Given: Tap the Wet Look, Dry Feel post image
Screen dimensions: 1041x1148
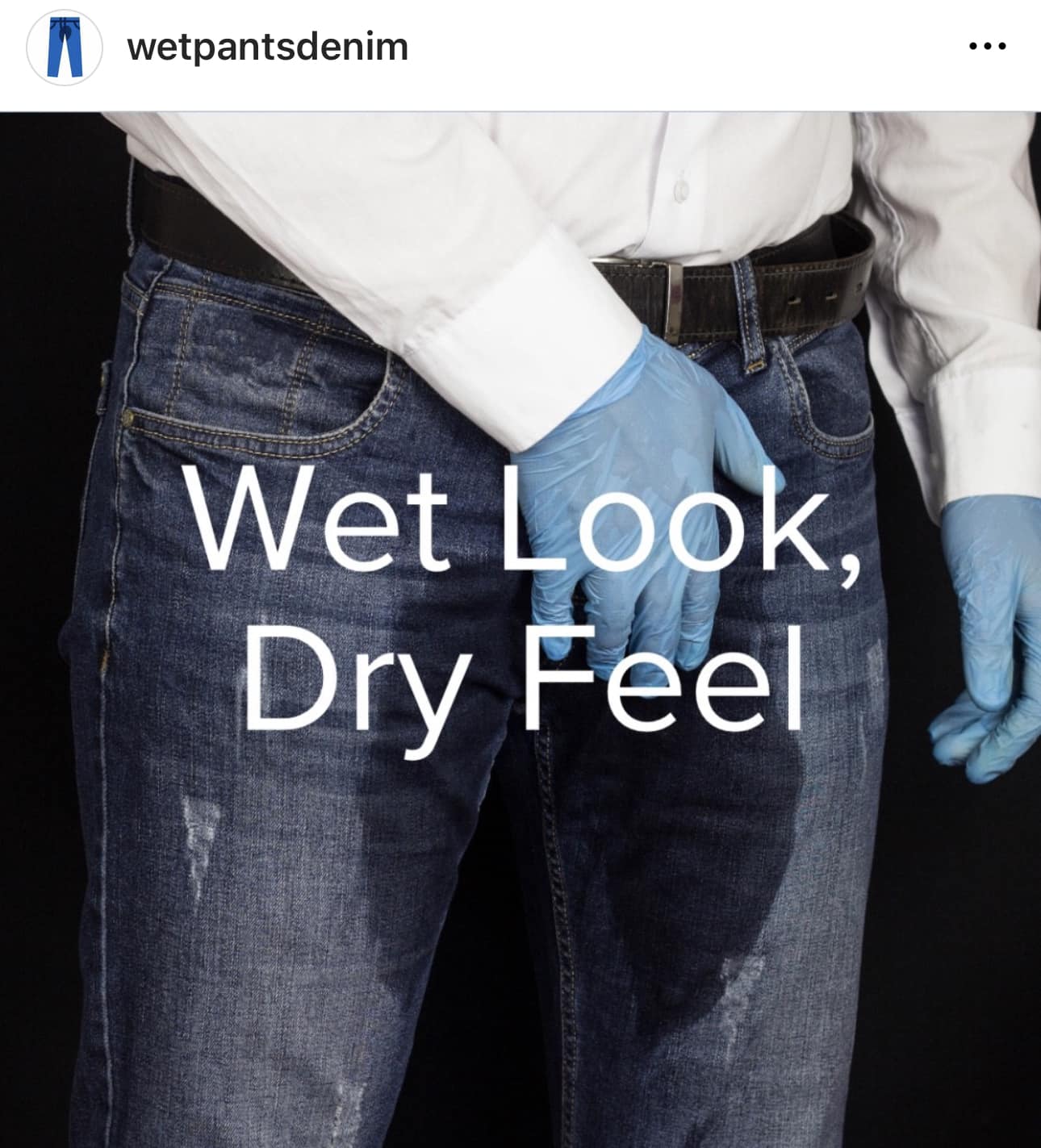Looking at the screenshot, I should tap(520, 629).
